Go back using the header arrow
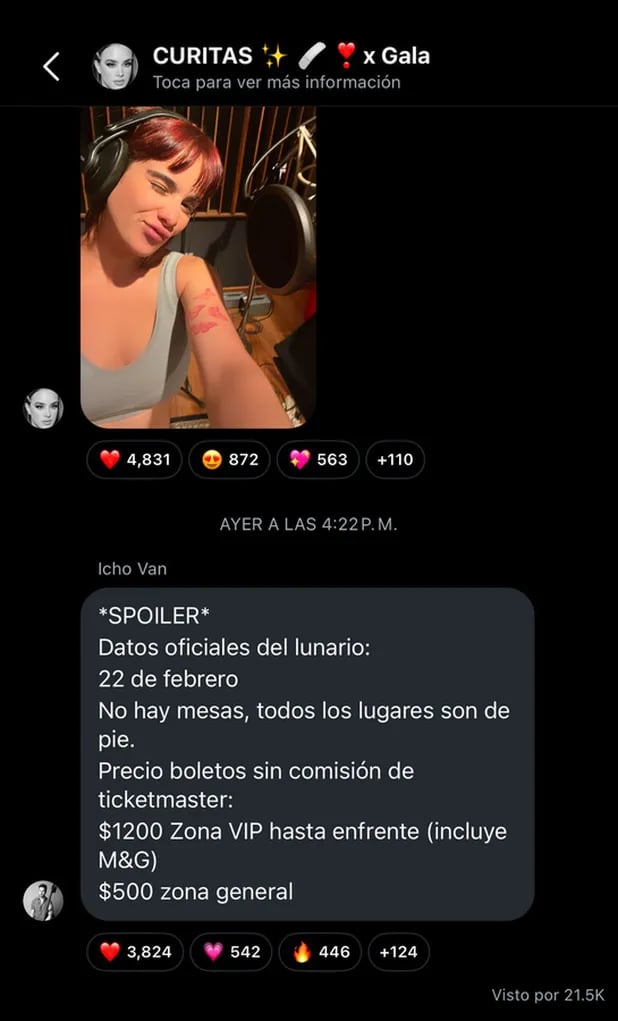618x1021 pixels. [x=51, y=67]
